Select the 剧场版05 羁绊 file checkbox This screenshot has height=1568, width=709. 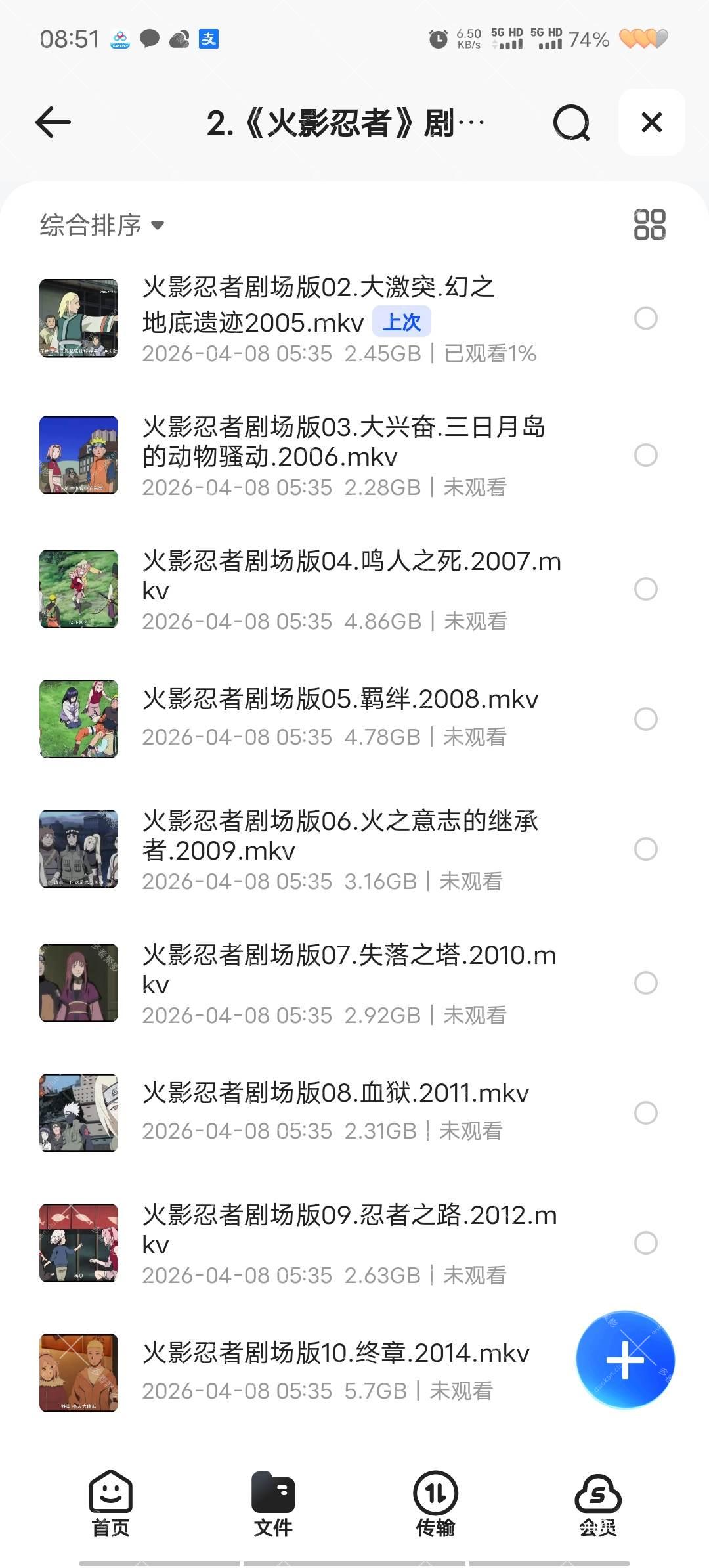645,719
